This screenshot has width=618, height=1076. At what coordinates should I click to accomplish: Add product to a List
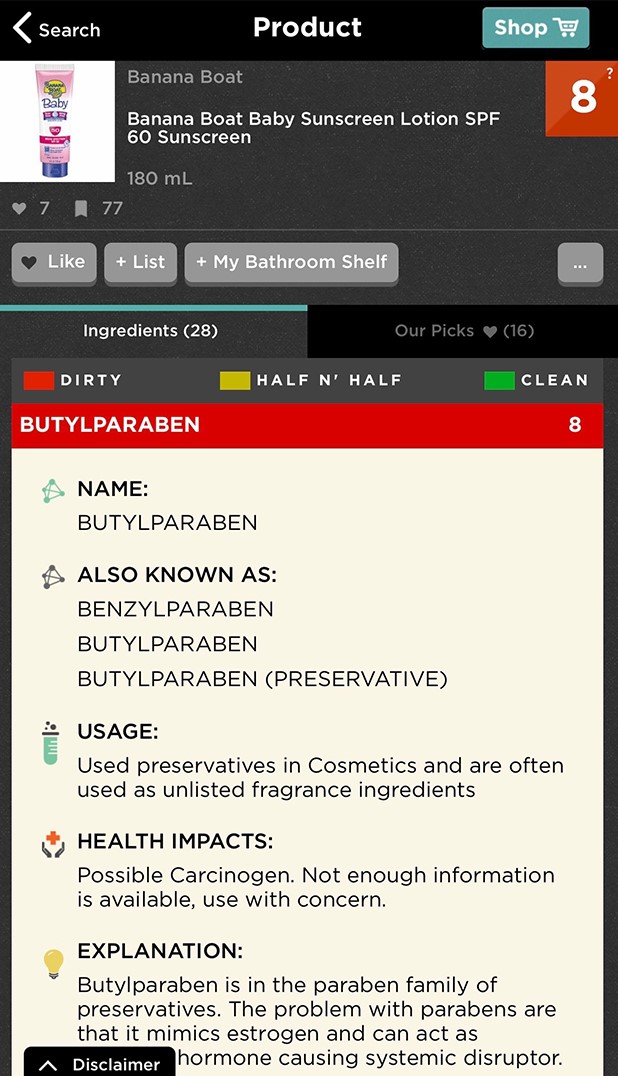coord(140,262)
